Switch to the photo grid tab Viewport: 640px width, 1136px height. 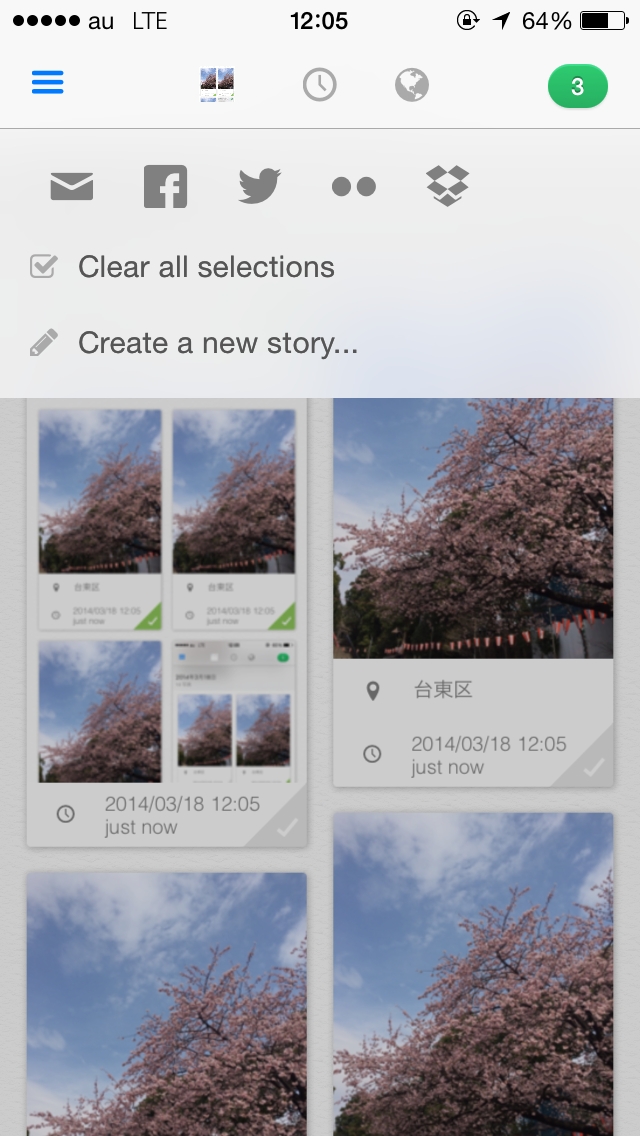click(217, 85)
